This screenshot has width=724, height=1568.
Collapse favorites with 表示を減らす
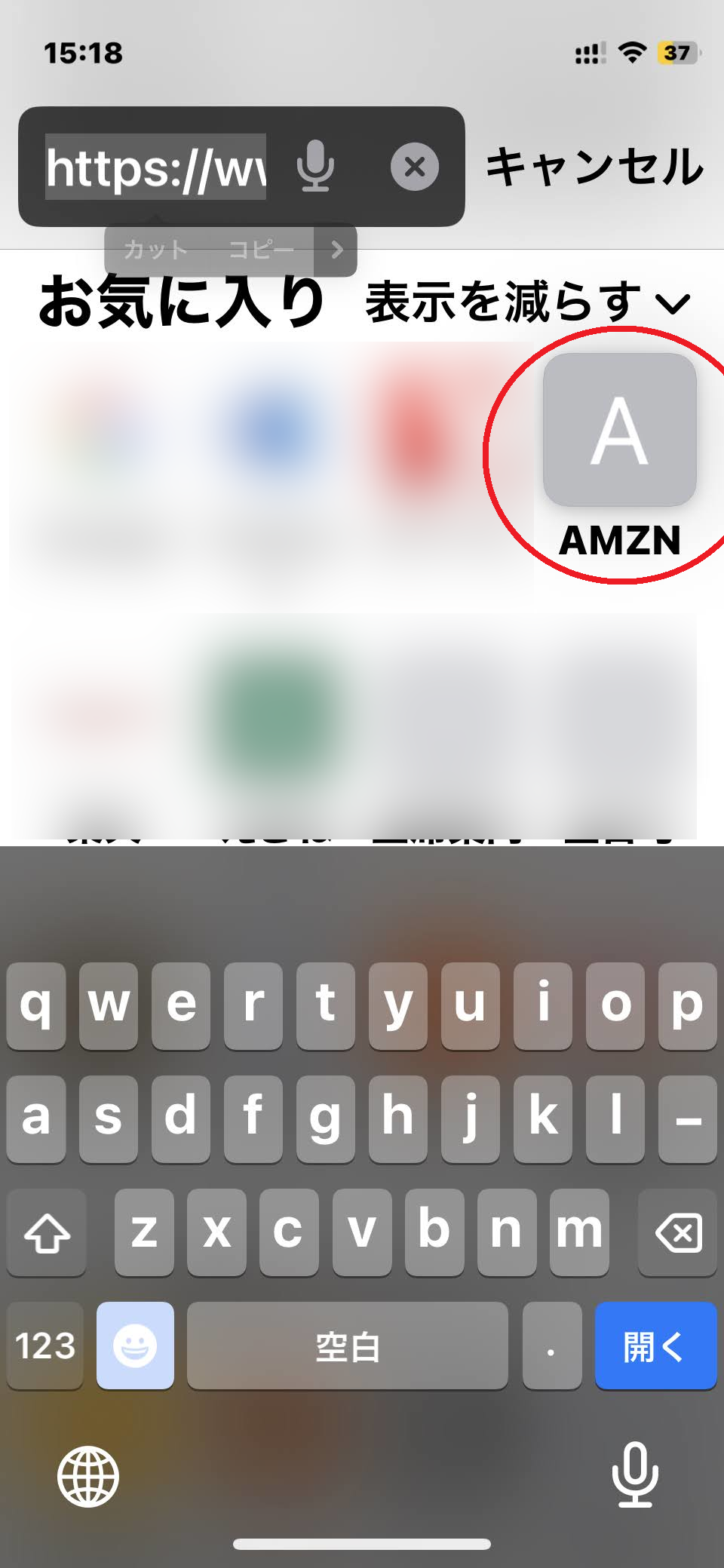pyautogui.click(x=527, y=302)
